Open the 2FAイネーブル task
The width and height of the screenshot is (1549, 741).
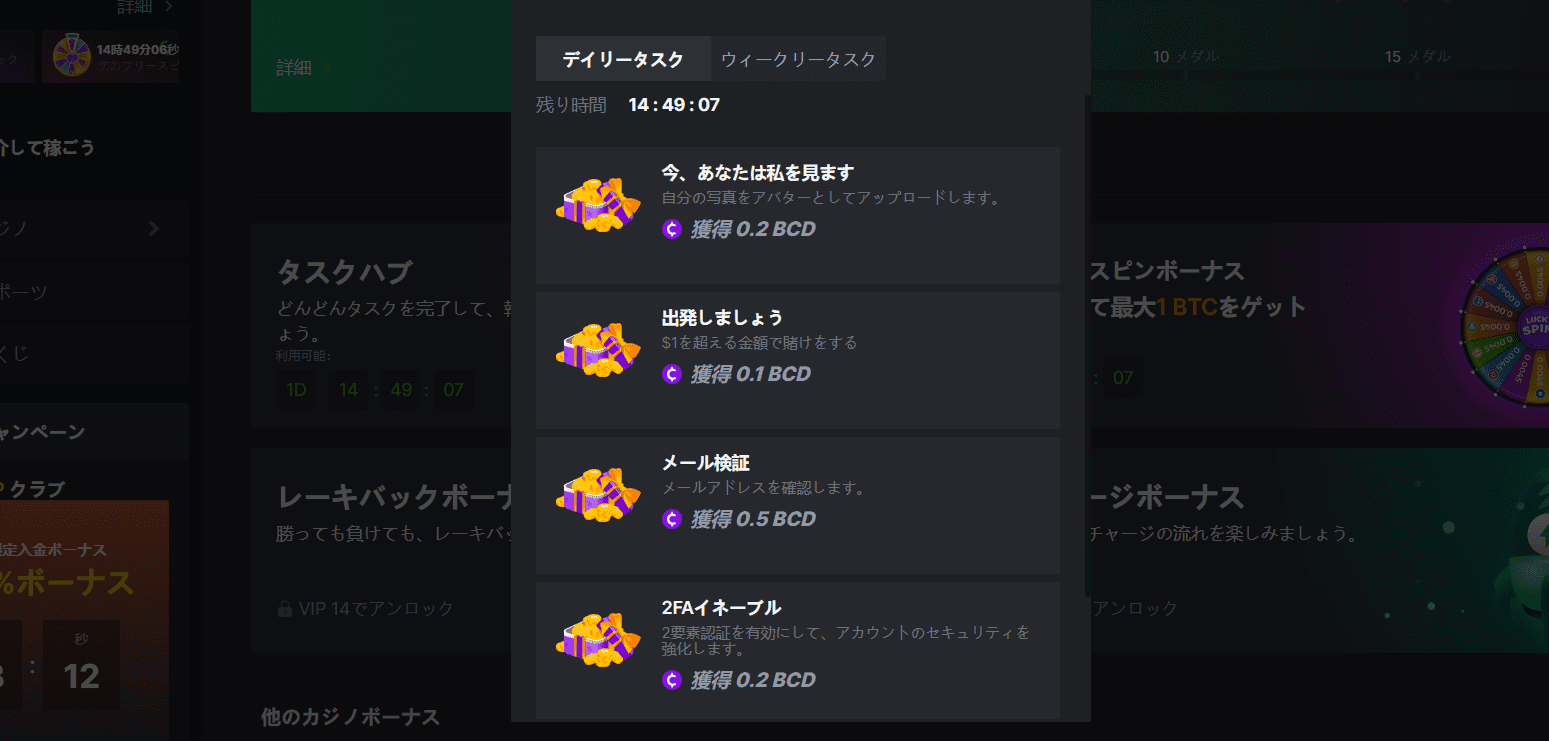click(x=797, y=648)
